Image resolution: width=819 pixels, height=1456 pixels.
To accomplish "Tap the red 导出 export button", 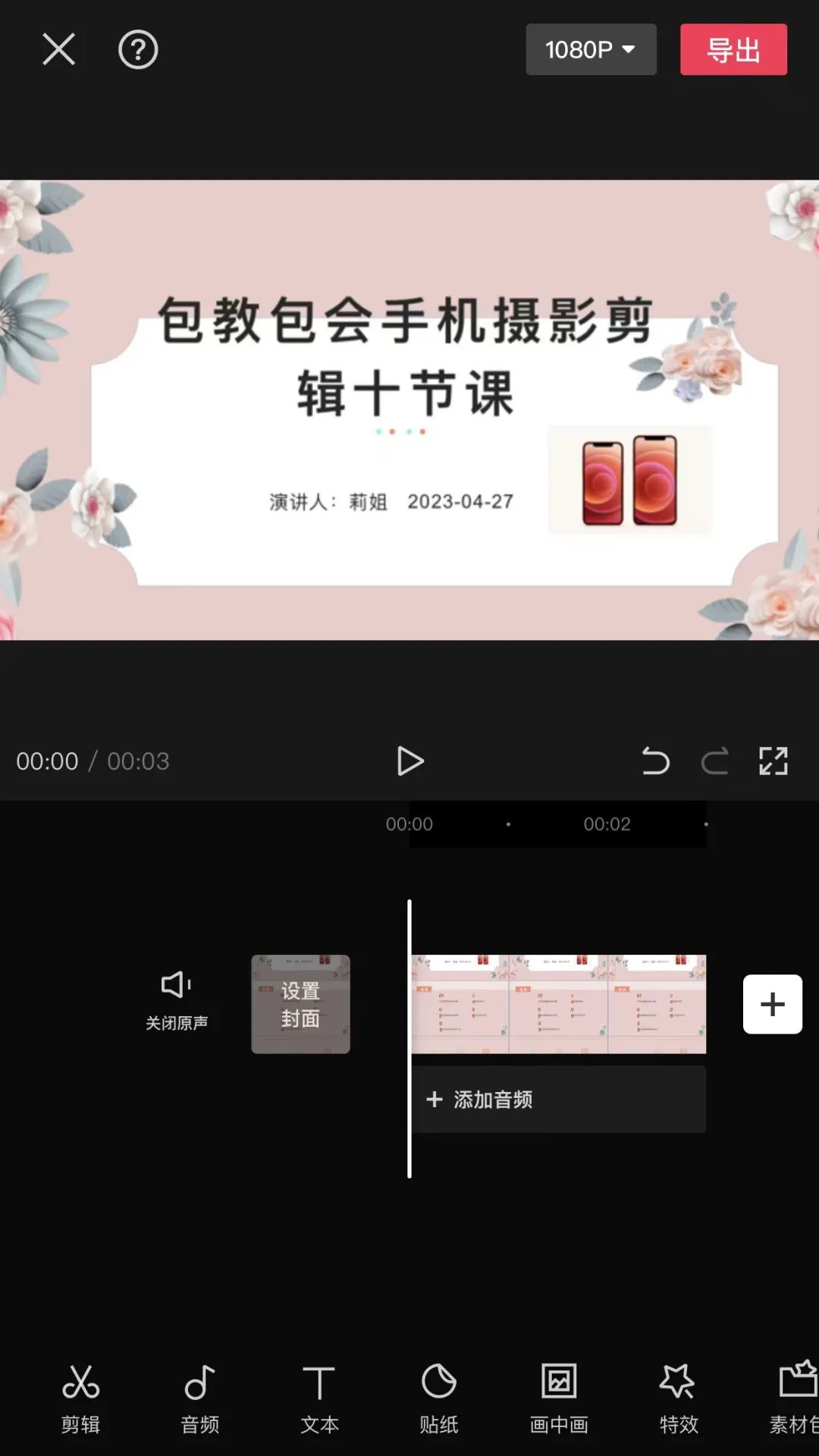I will [733, 49].
